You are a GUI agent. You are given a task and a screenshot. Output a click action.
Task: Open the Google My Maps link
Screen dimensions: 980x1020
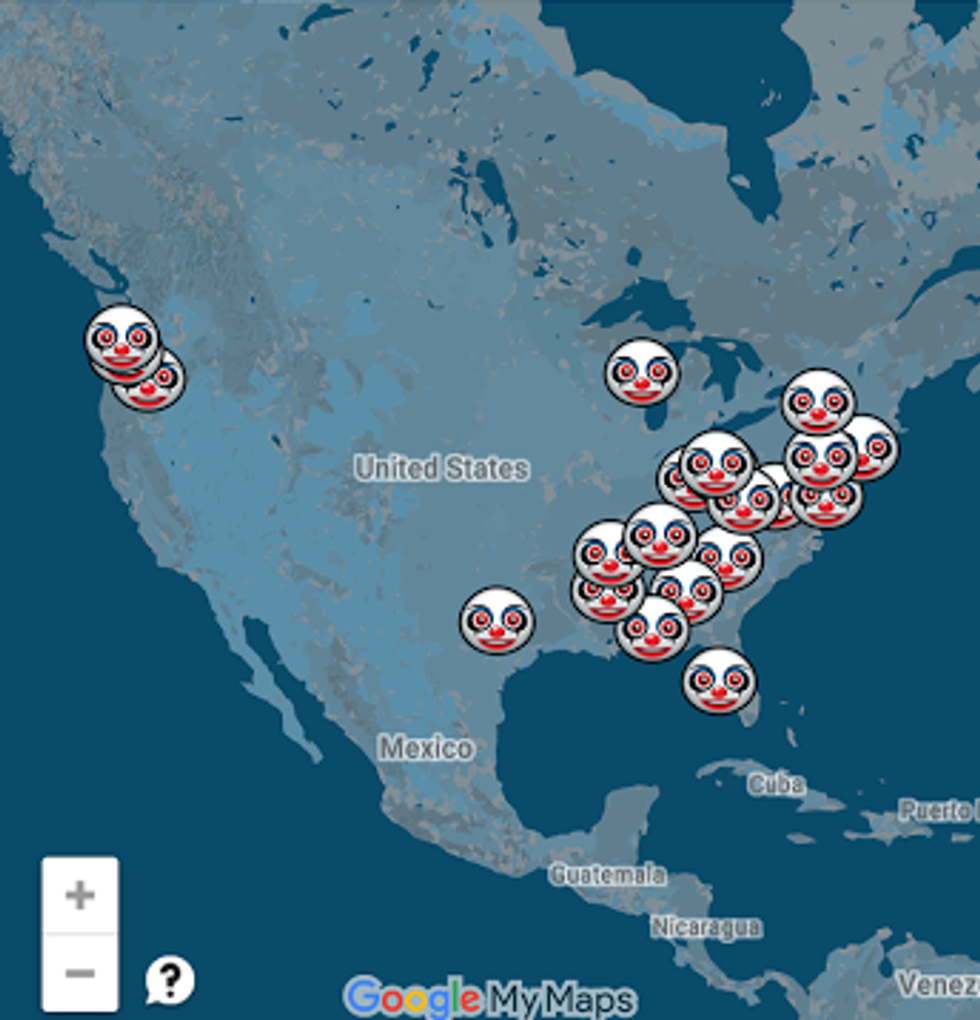[490, 998]
